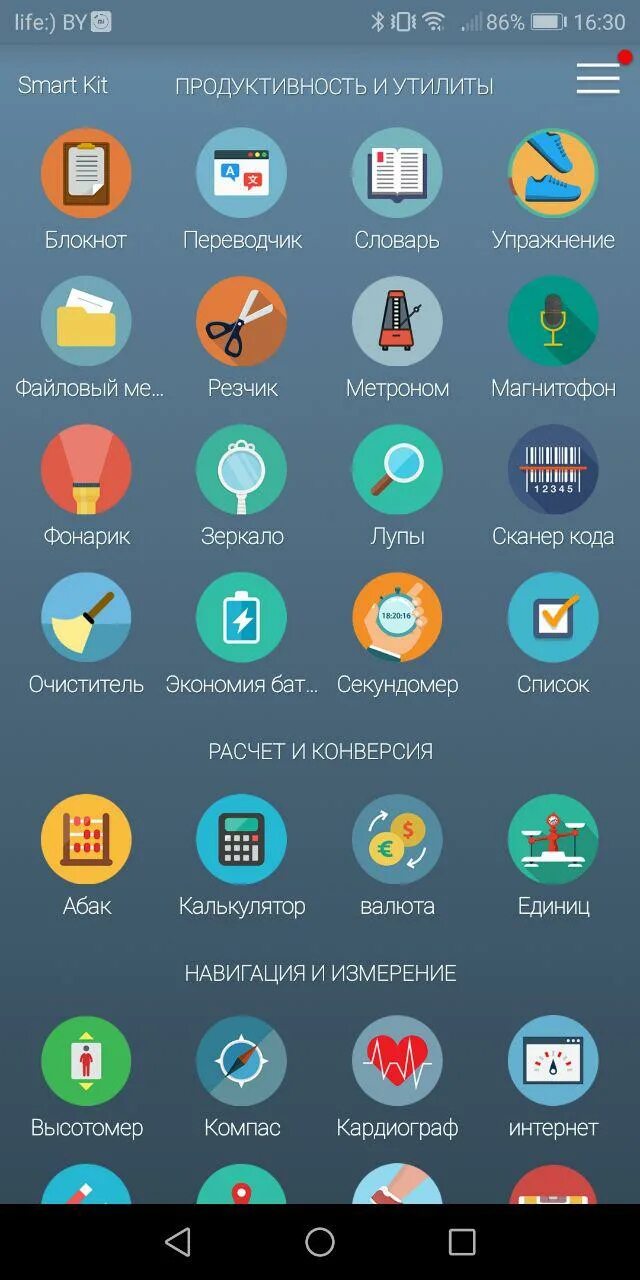The image size is (640, 1280).
Task: Open the Блокнот notepad tool
Action: click(x=86, y=173)
